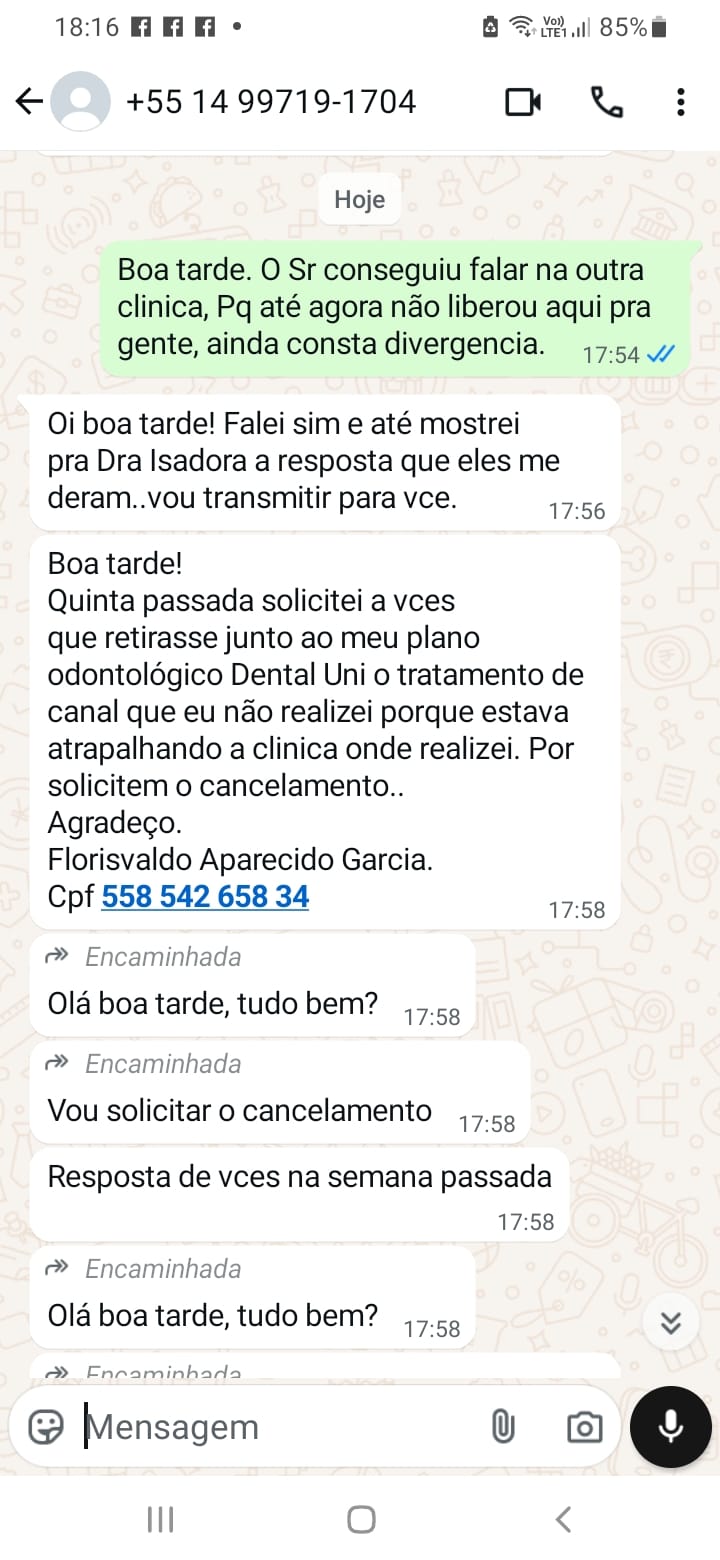Open the overflow menu
This screenshot has width=720, height=1560.
[680, 102]
